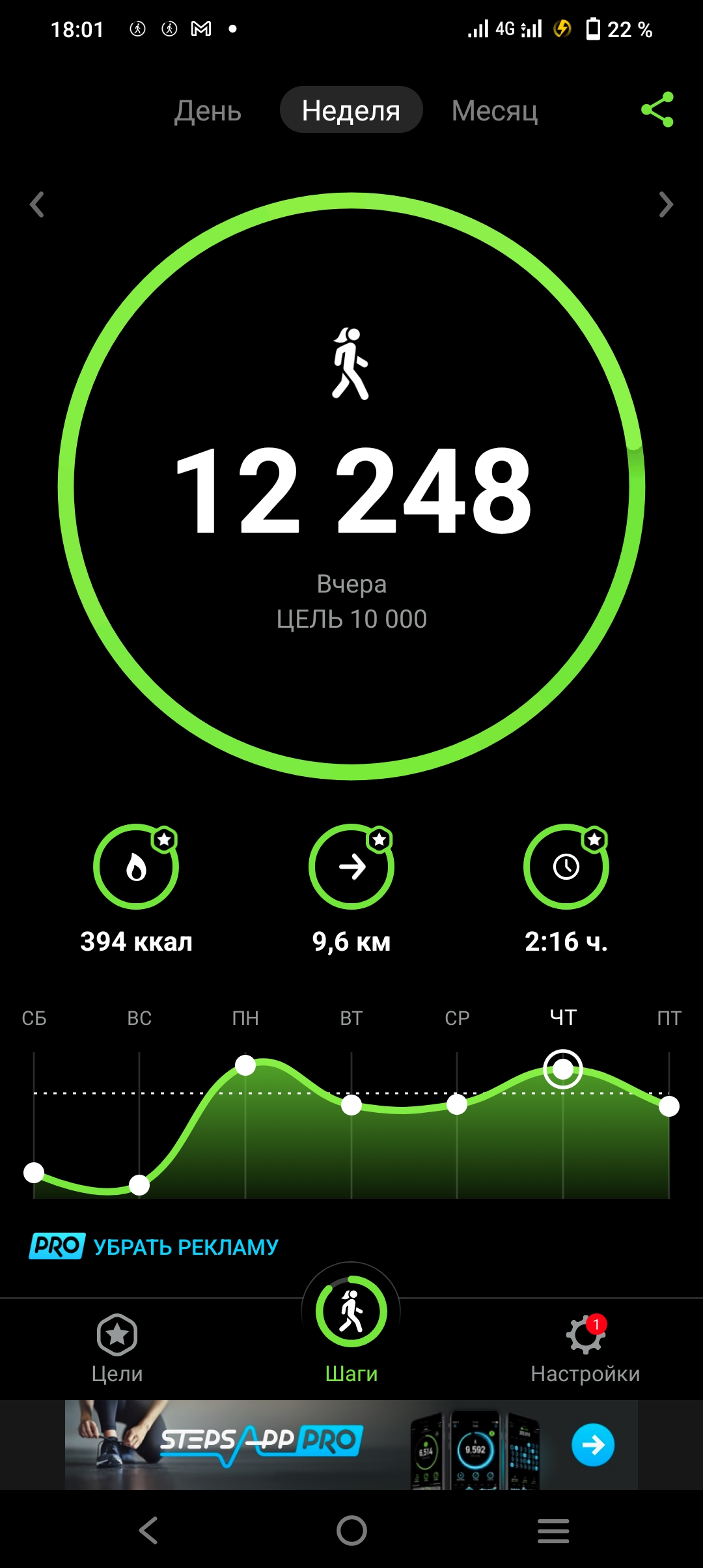Select the ВС point on the chart
The height and width of the screenshot is (1568, 703).
tap(139, 1184)
